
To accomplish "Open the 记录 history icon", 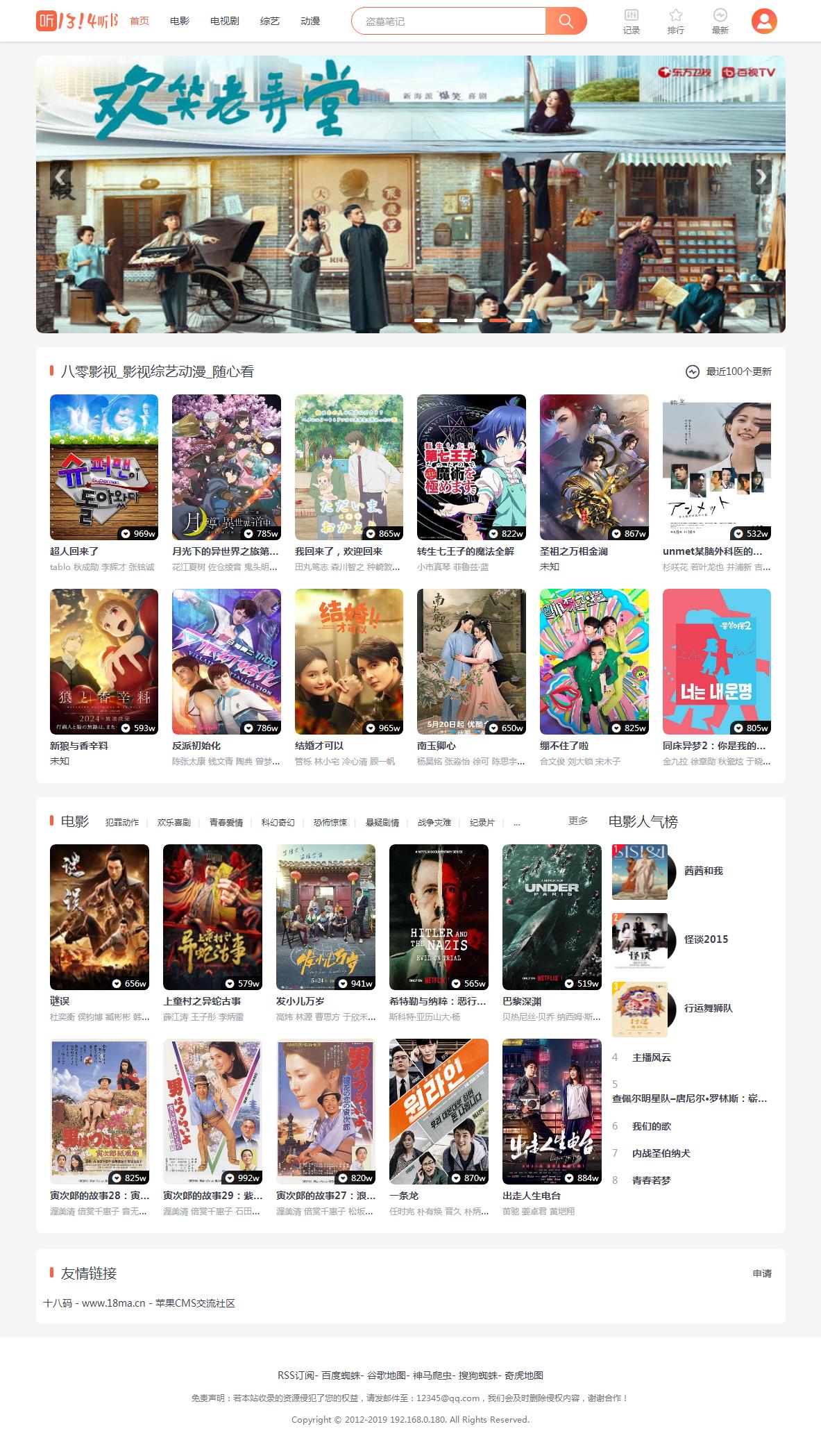I will (630, 21).
